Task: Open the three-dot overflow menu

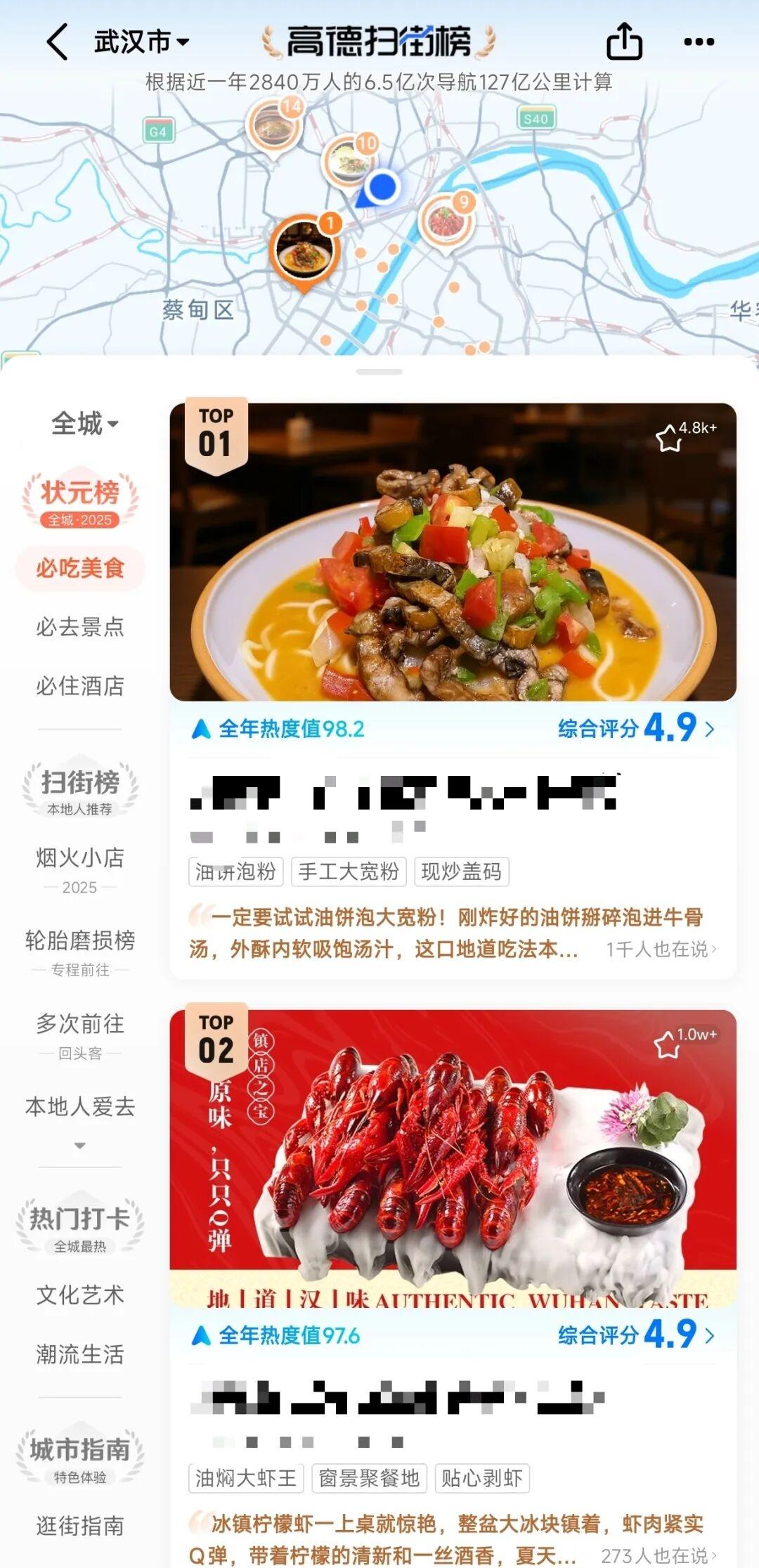Action: pyautogui.click(x=699, y=42)
